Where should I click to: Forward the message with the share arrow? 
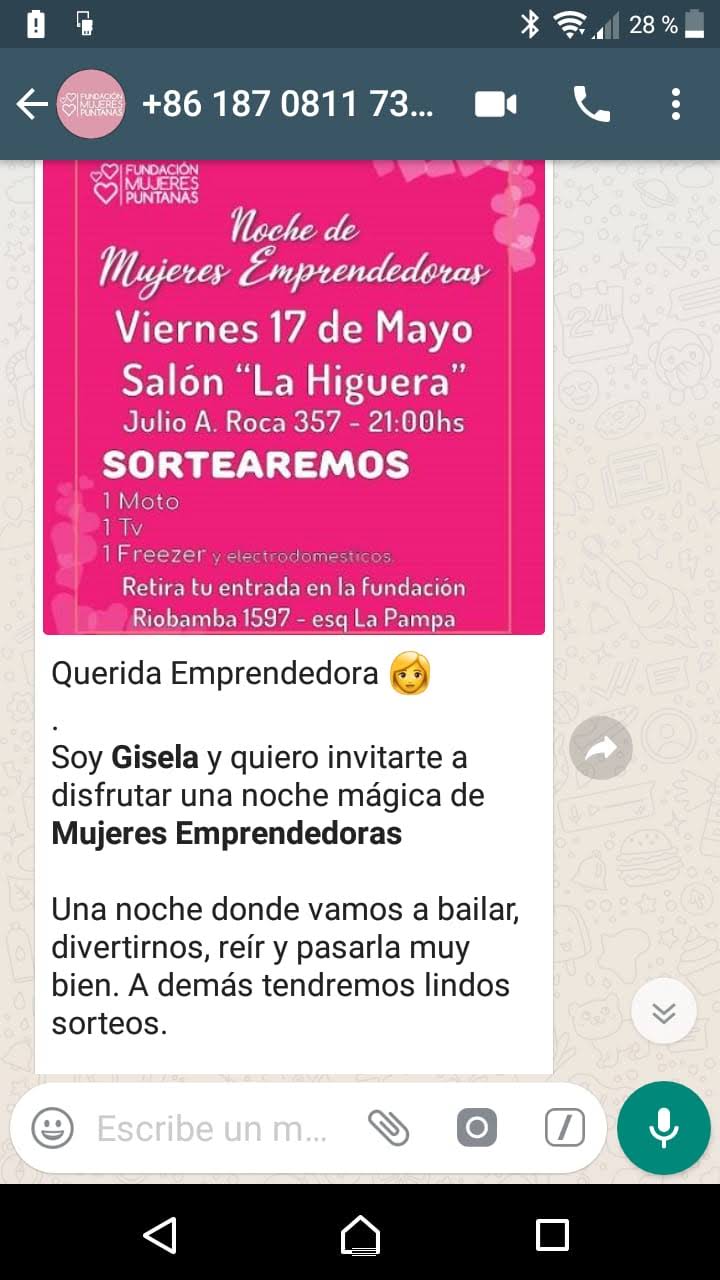[601, 748]
